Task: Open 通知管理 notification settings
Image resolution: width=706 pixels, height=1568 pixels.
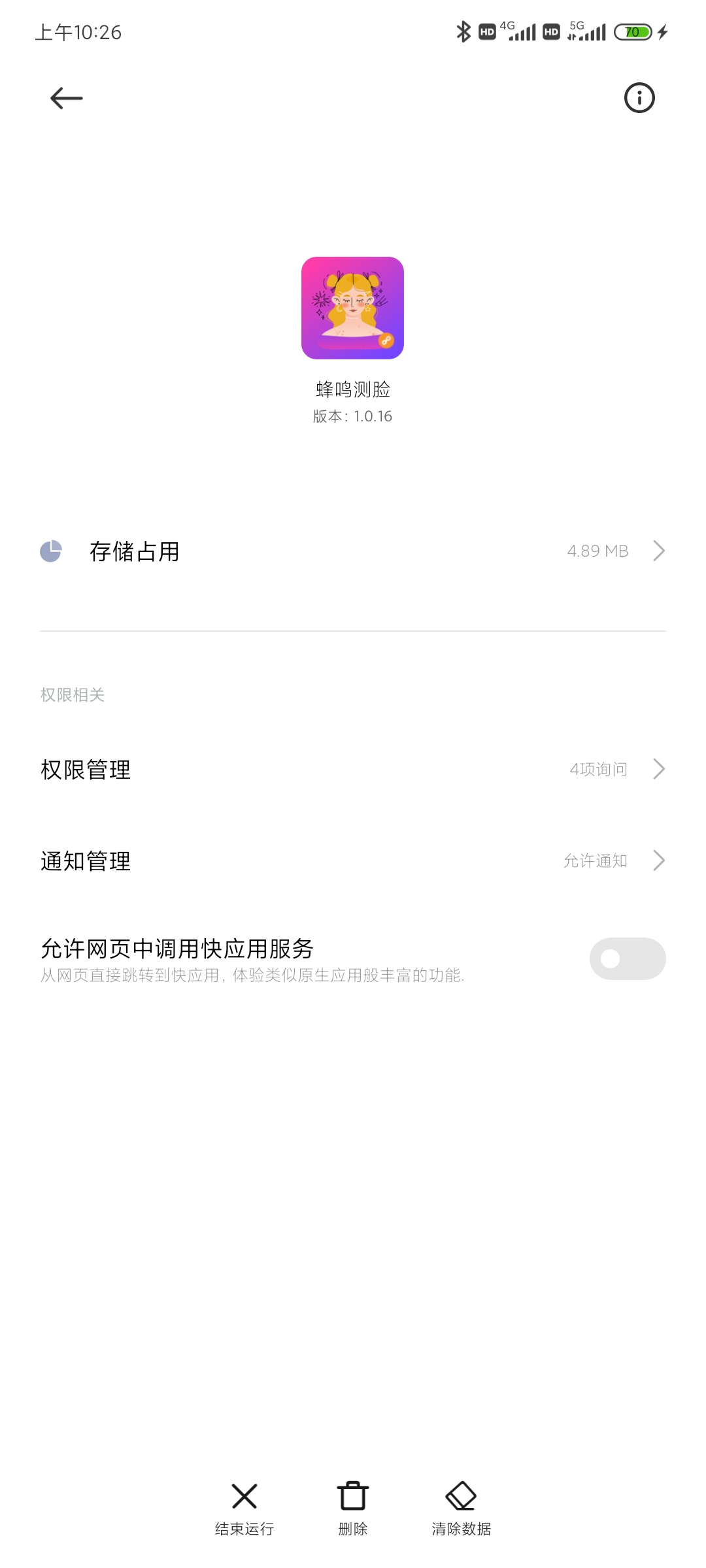Action: 353,861
